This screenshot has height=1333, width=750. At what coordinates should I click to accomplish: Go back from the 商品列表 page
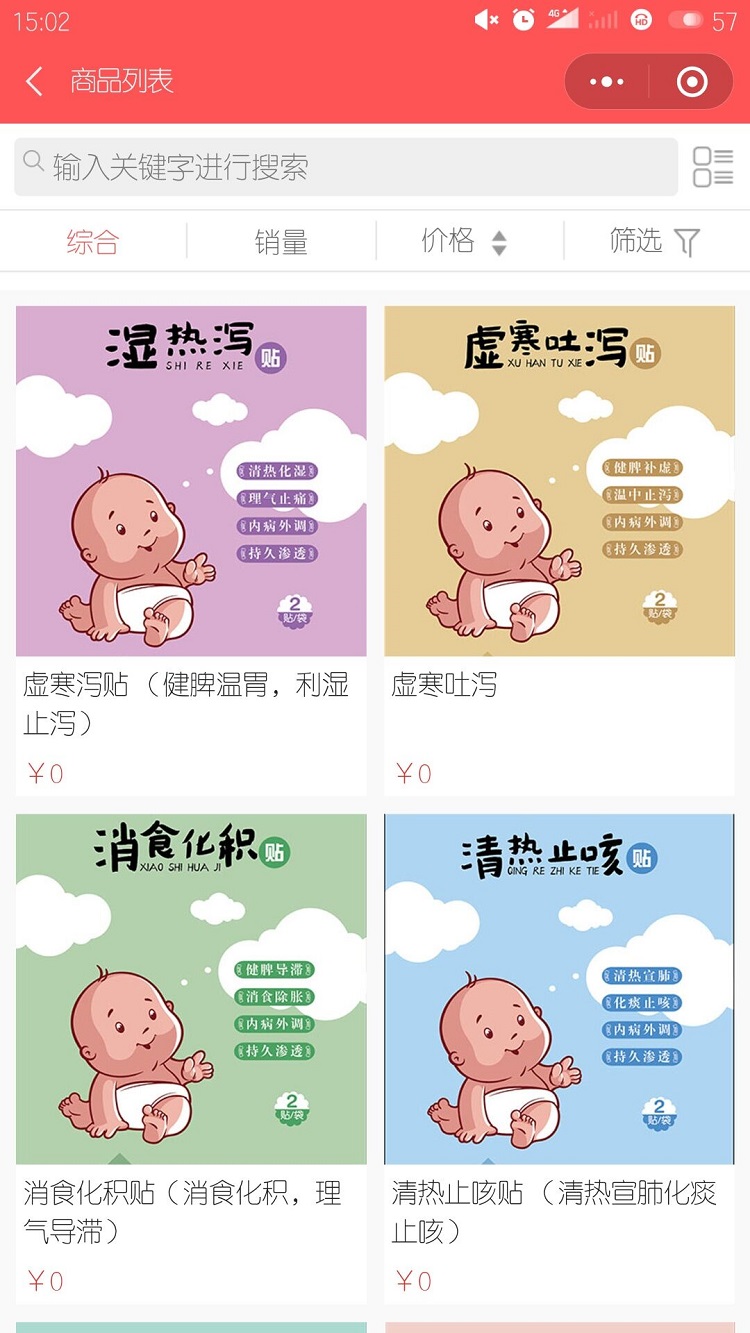(x=35, y=81)
